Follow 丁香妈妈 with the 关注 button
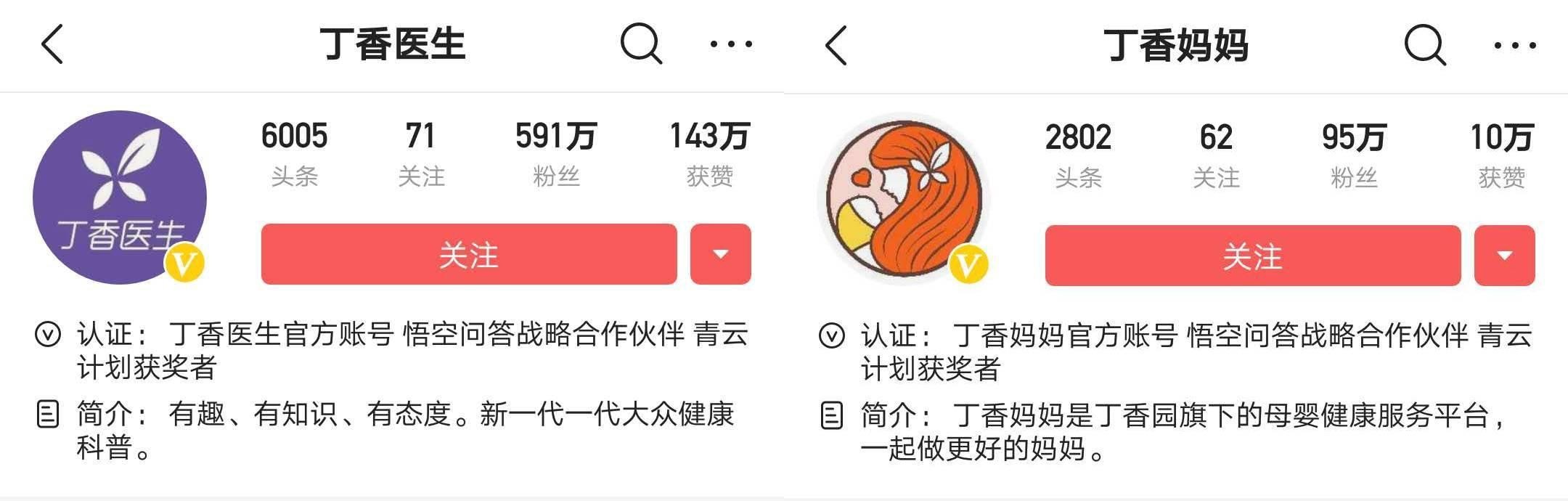Viewport: 1568px width, 501px height. 1253,256
